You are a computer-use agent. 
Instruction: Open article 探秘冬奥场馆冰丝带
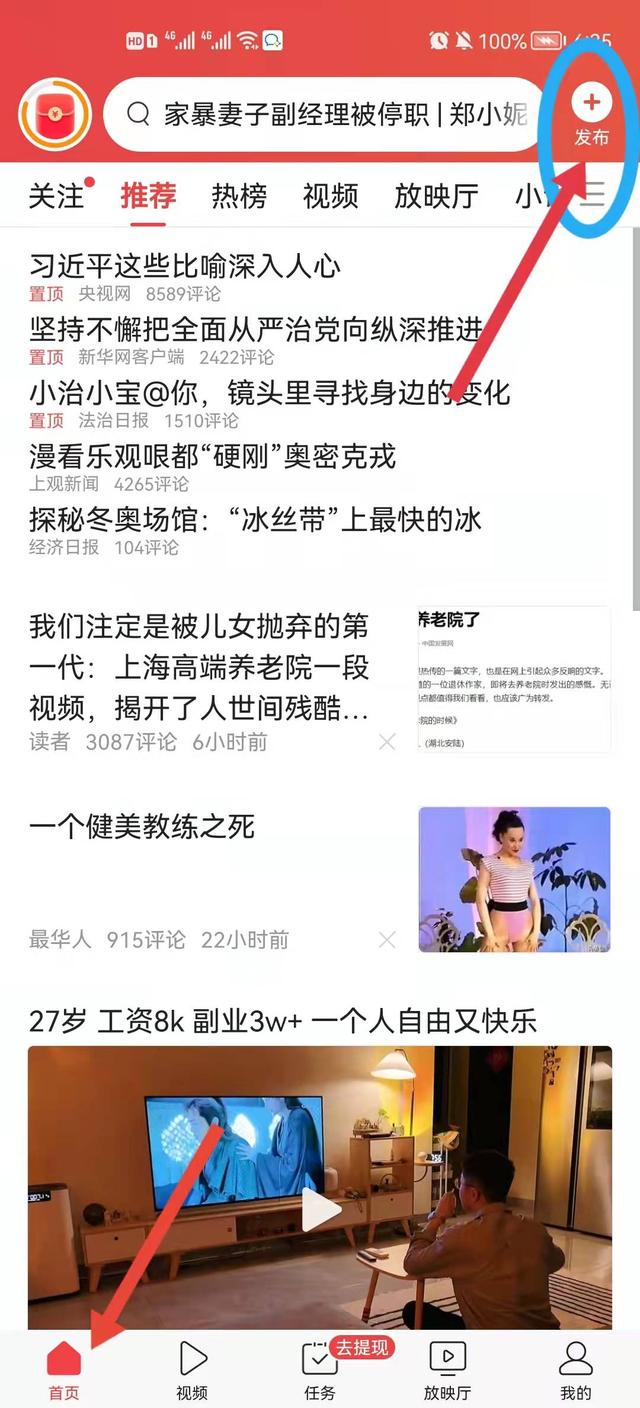[255, 519]
